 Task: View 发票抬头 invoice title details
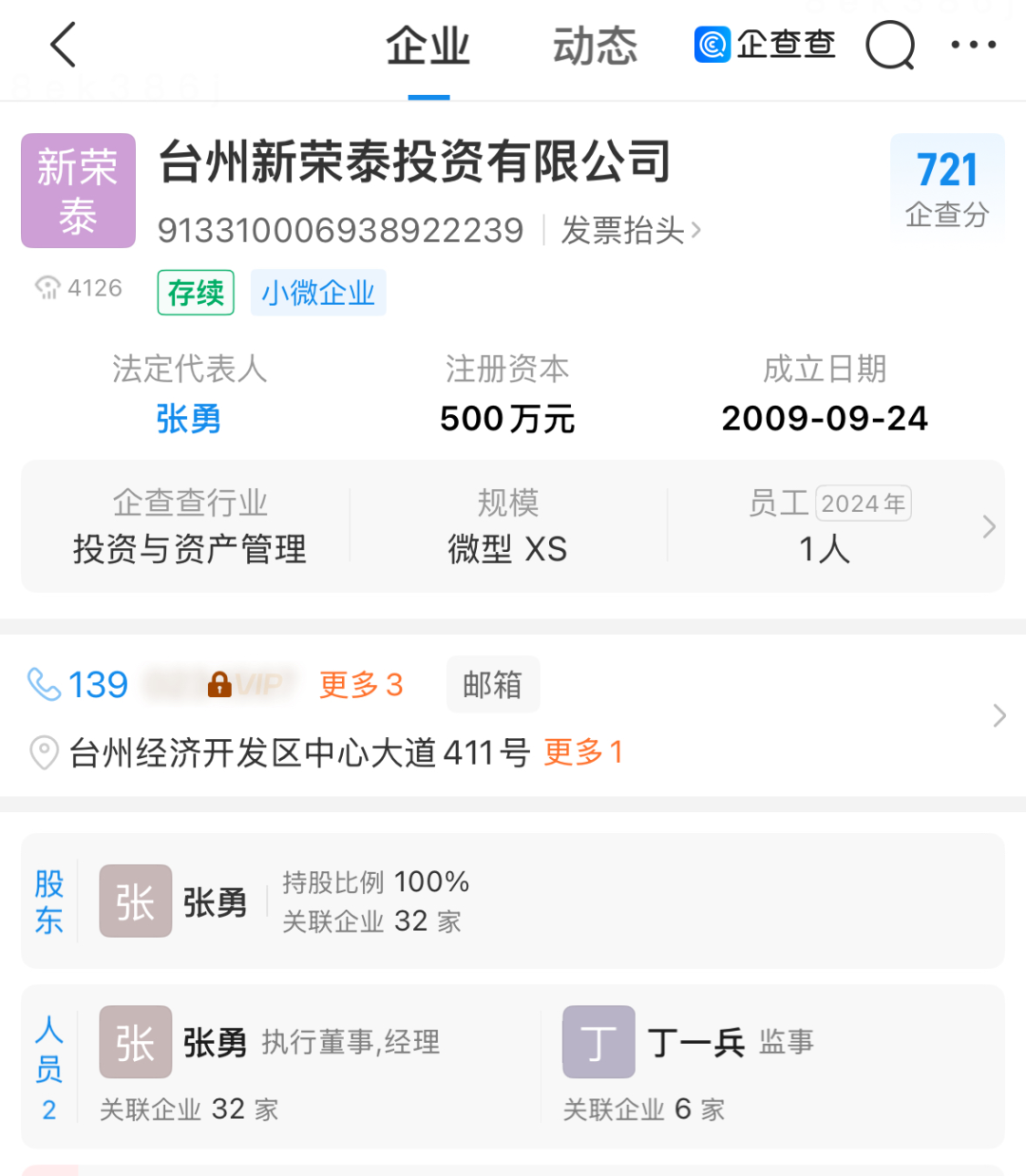tap(631, 230)
